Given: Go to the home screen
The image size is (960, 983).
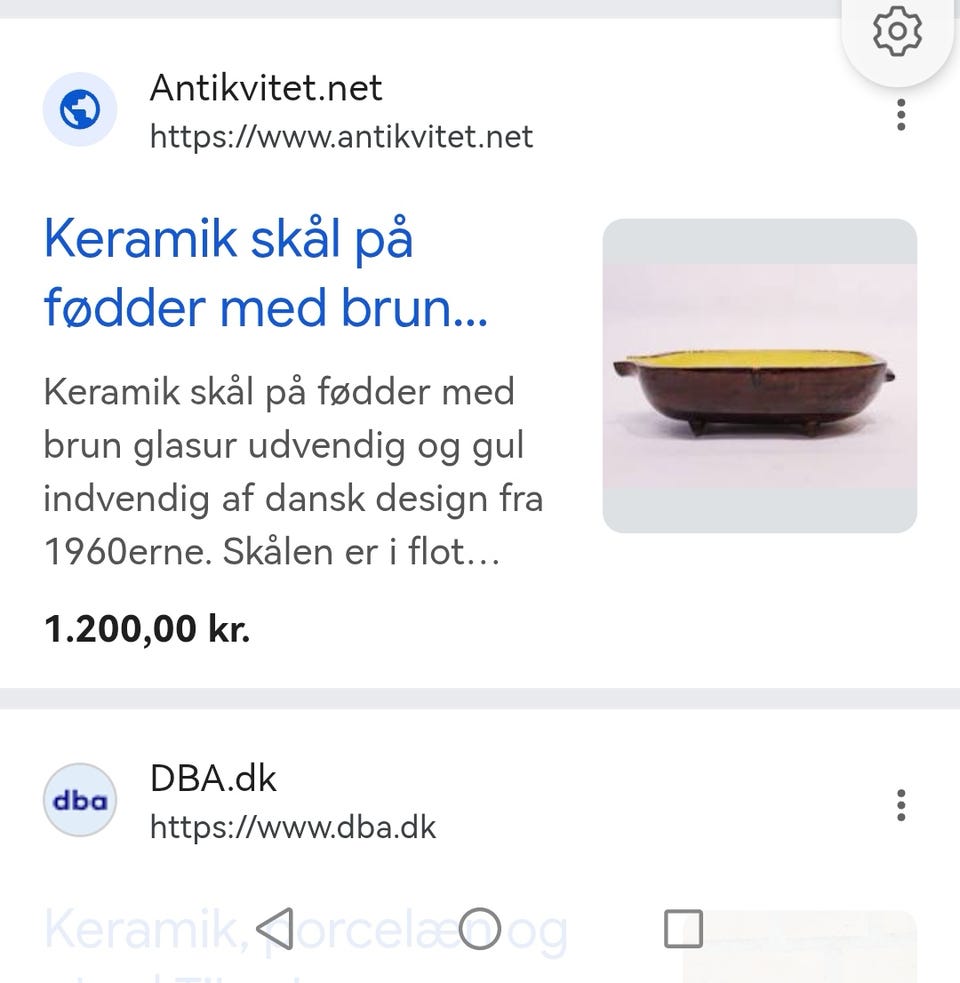Looking at the screenshot, I should [480, 929].
